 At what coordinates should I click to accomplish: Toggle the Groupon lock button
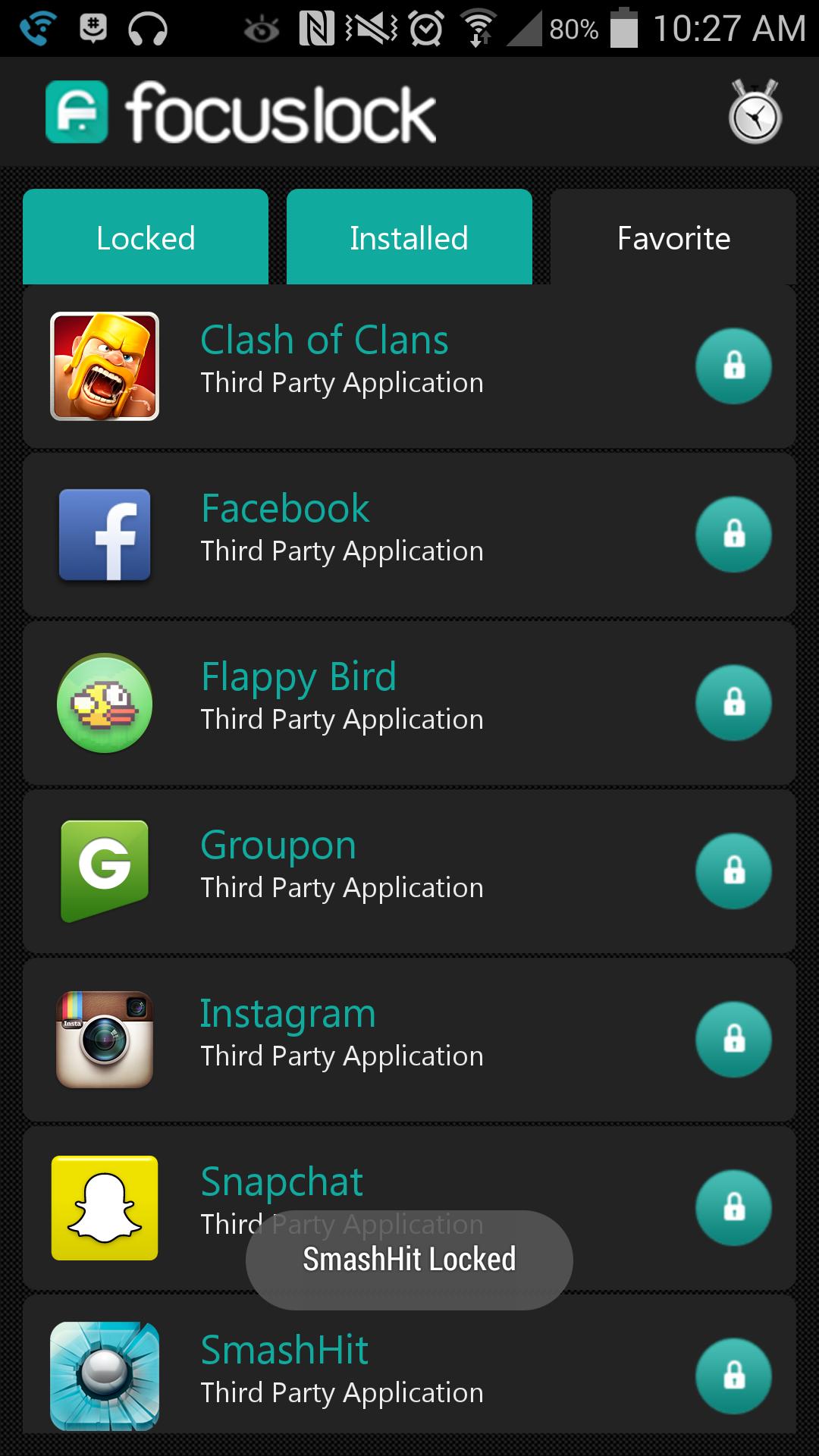tap(733, 871)
